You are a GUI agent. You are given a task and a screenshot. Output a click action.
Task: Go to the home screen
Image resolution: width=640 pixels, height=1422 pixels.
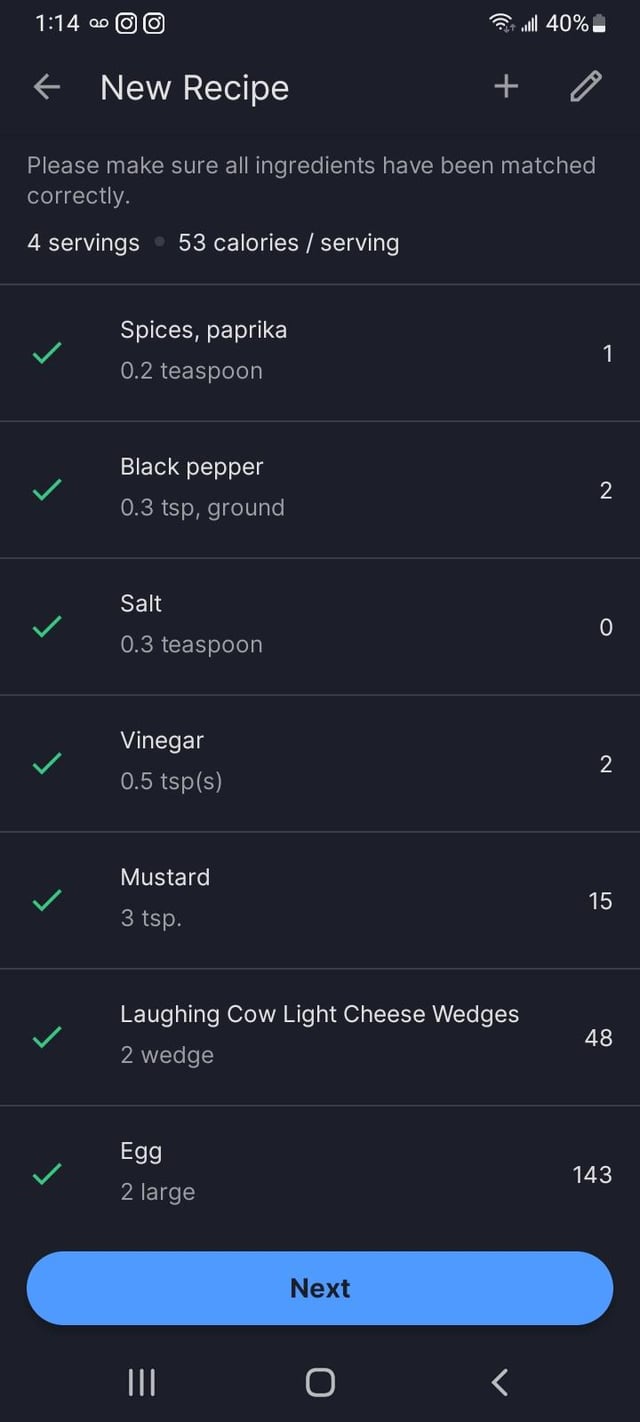pyautogui.click(x=320, y=1382)
